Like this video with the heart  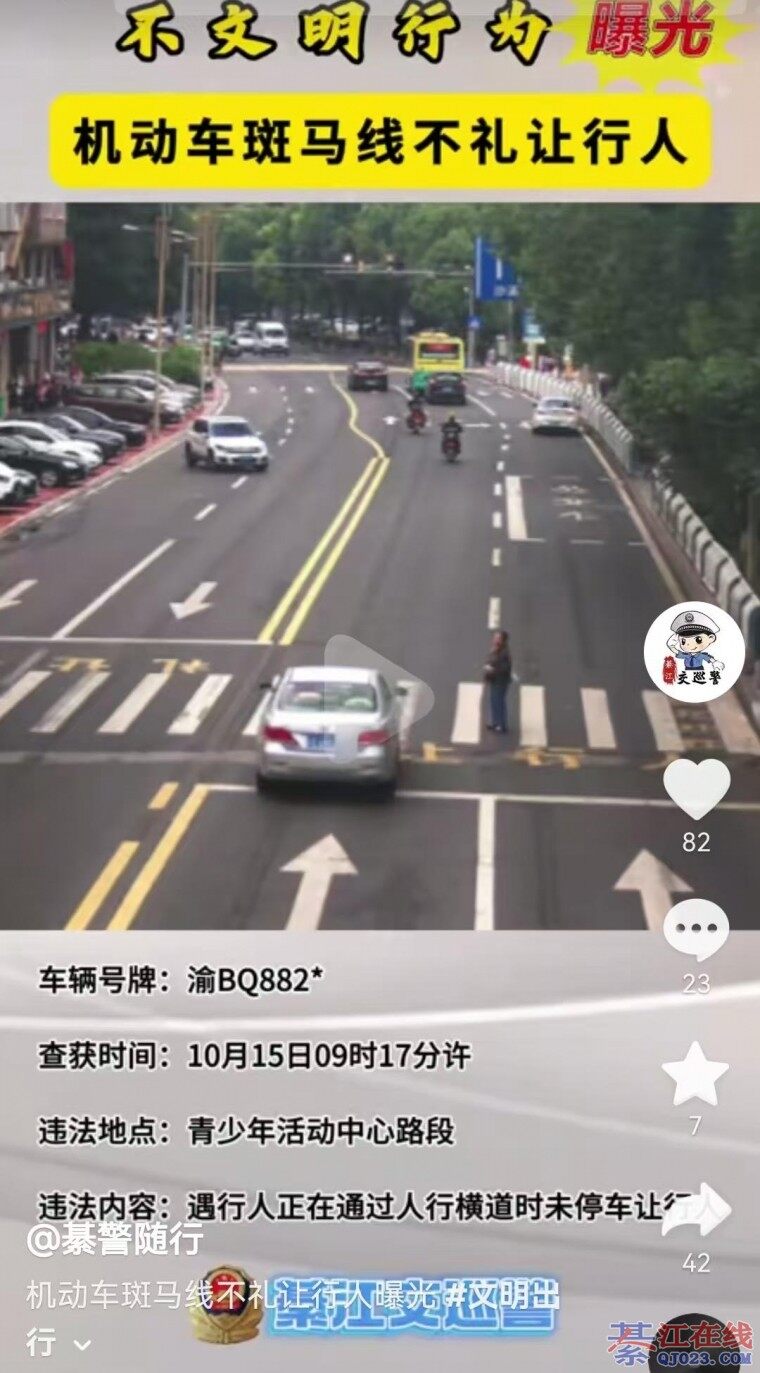coord(696,789)
